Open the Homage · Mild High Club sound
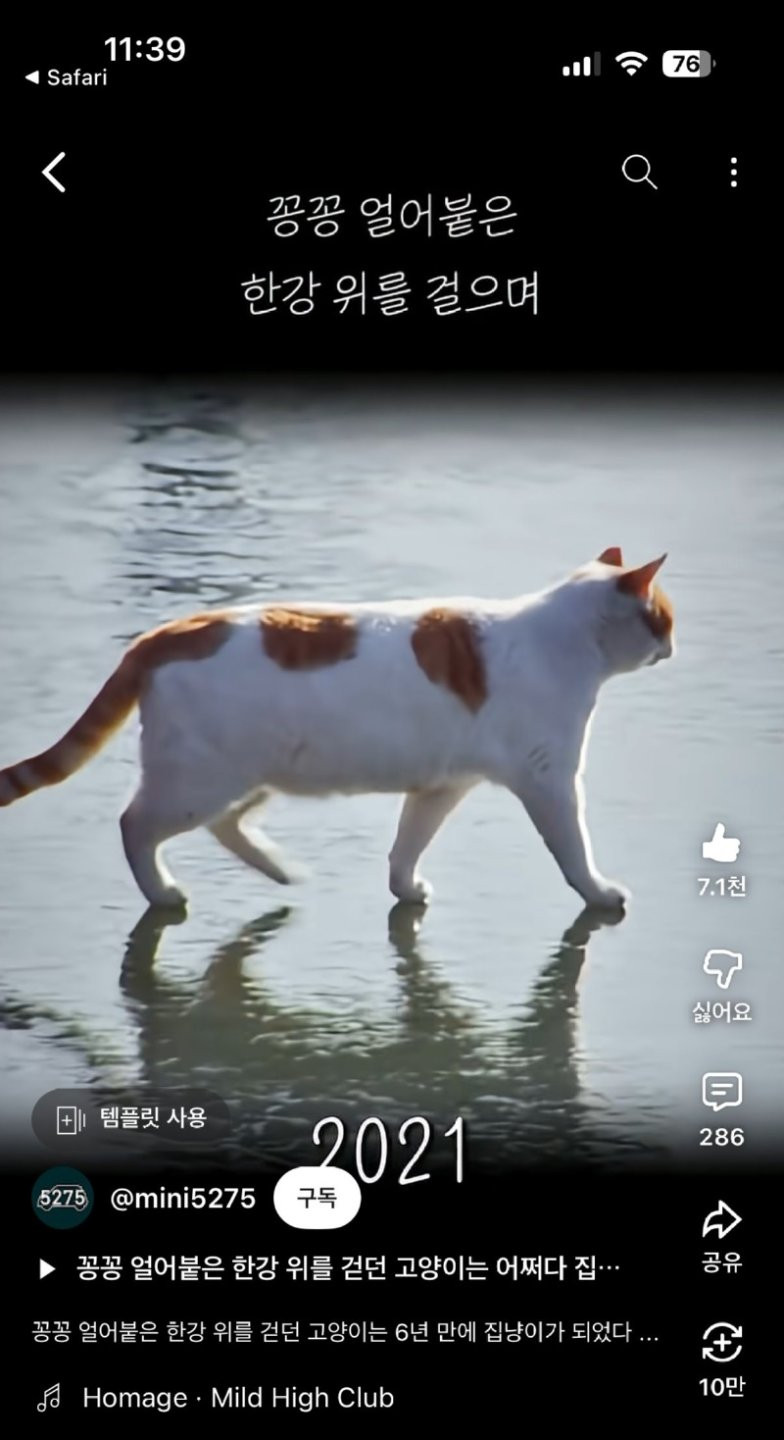Image resolution: width=784 pixels, height=1440 pixels. click(x=237, y=1397)
